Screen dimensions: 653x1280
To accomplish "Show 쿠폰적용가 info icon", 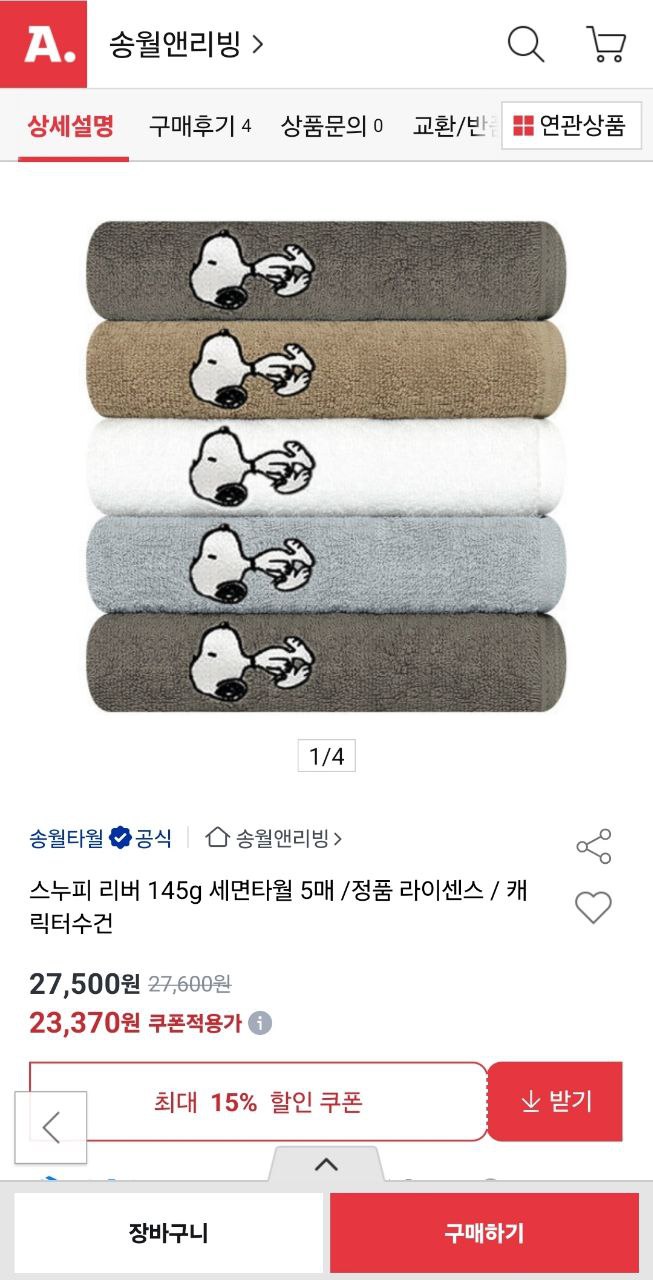I will [260, 1023].
